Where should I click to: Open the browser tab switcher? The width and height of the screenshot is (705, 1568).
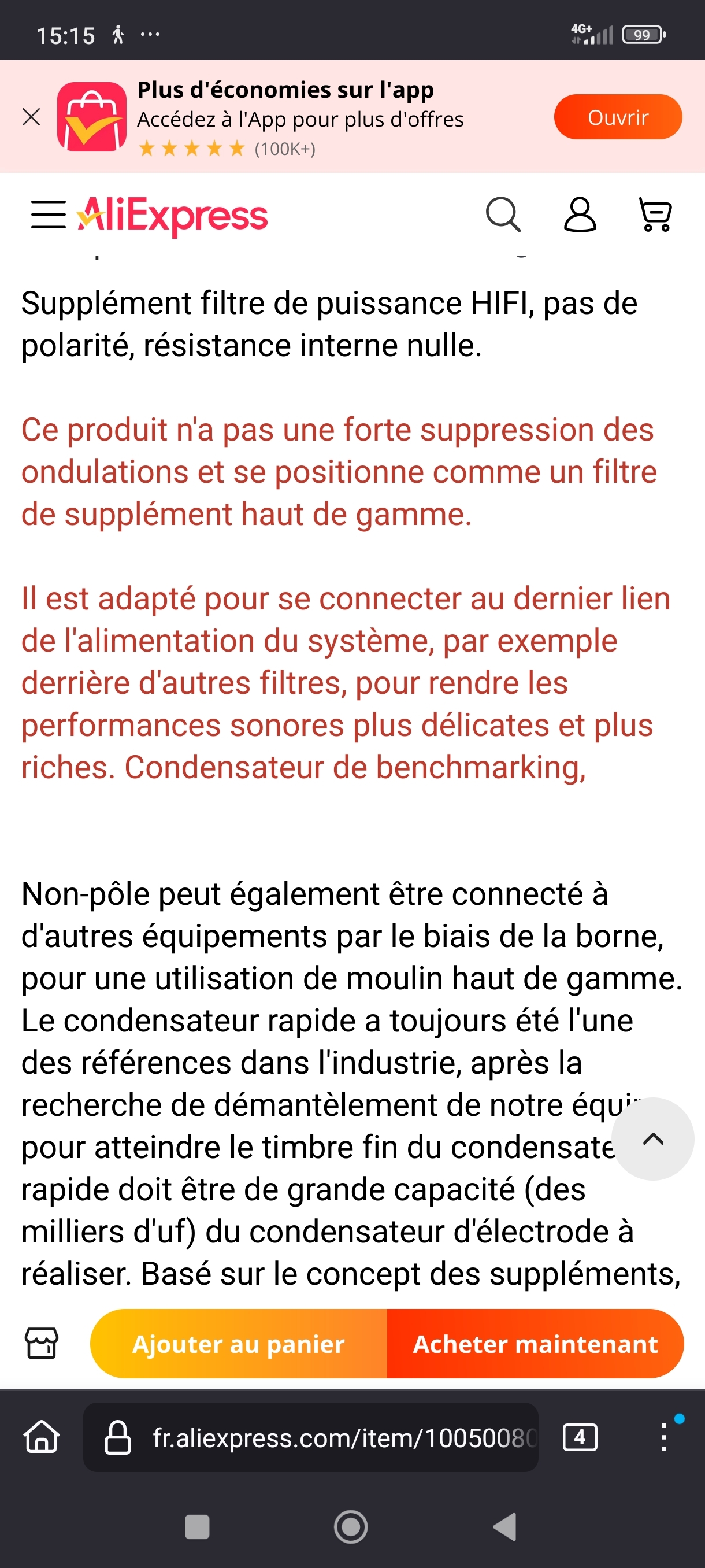point(579,1437)
